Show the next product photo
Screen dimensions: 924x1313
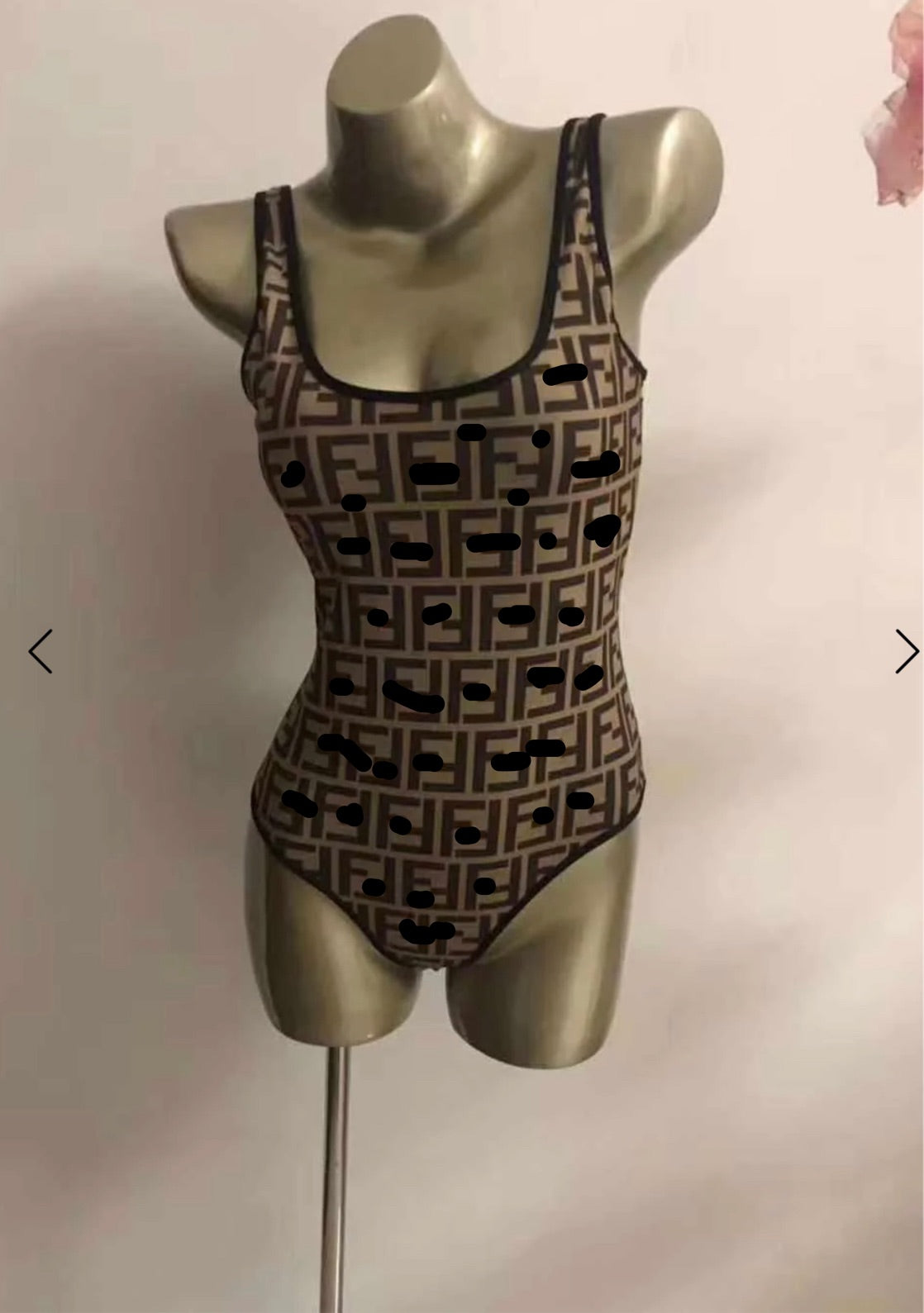[906, 651]
